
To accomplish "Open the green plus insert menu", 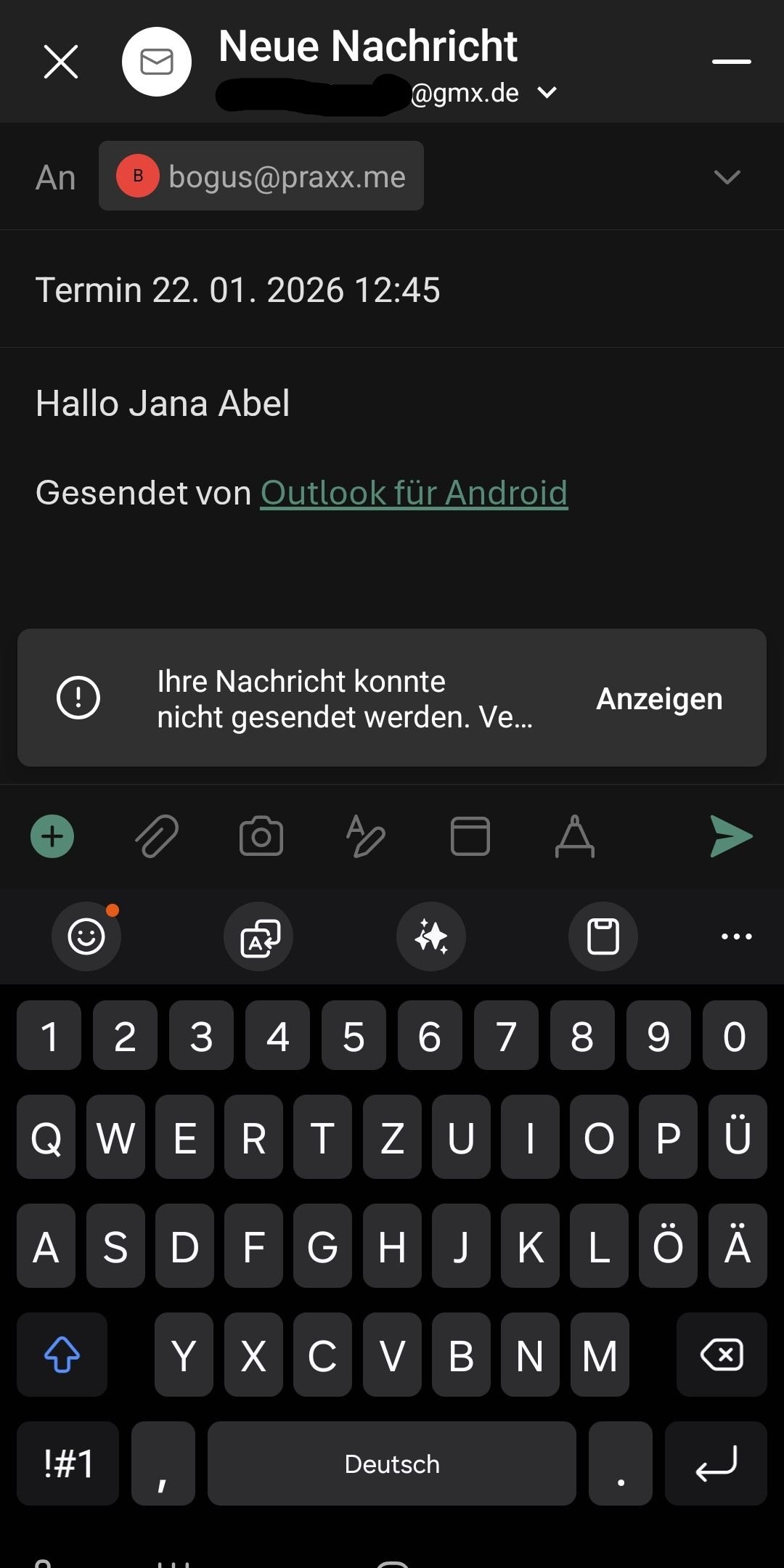I will [x=52, y=836].
